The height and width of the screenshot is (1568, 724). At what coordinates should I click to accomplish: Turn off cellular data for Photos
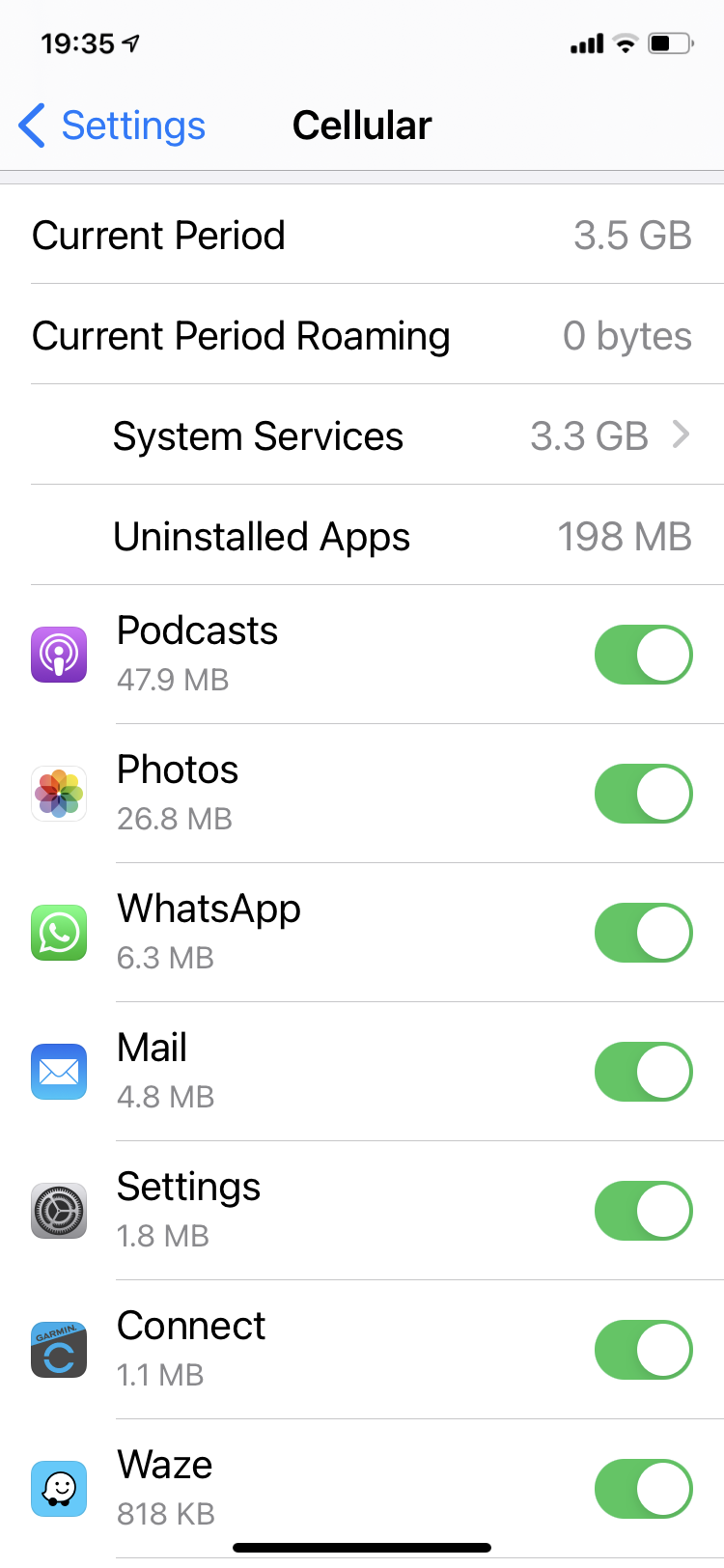coord(643,794)
